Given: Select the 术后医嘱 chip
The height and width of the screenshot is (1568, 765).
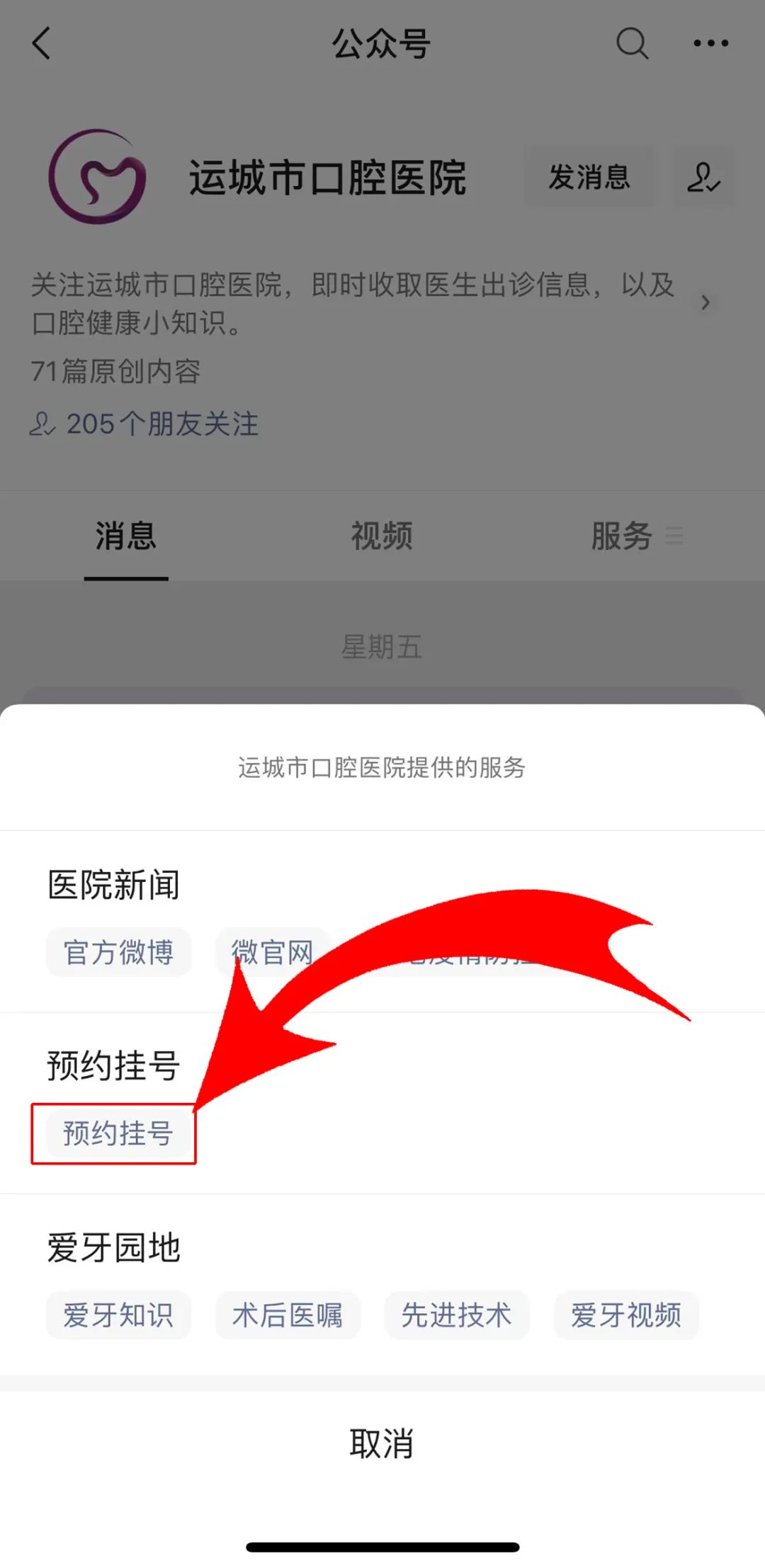Looking at the screenshot, I should pos(288,1315).
